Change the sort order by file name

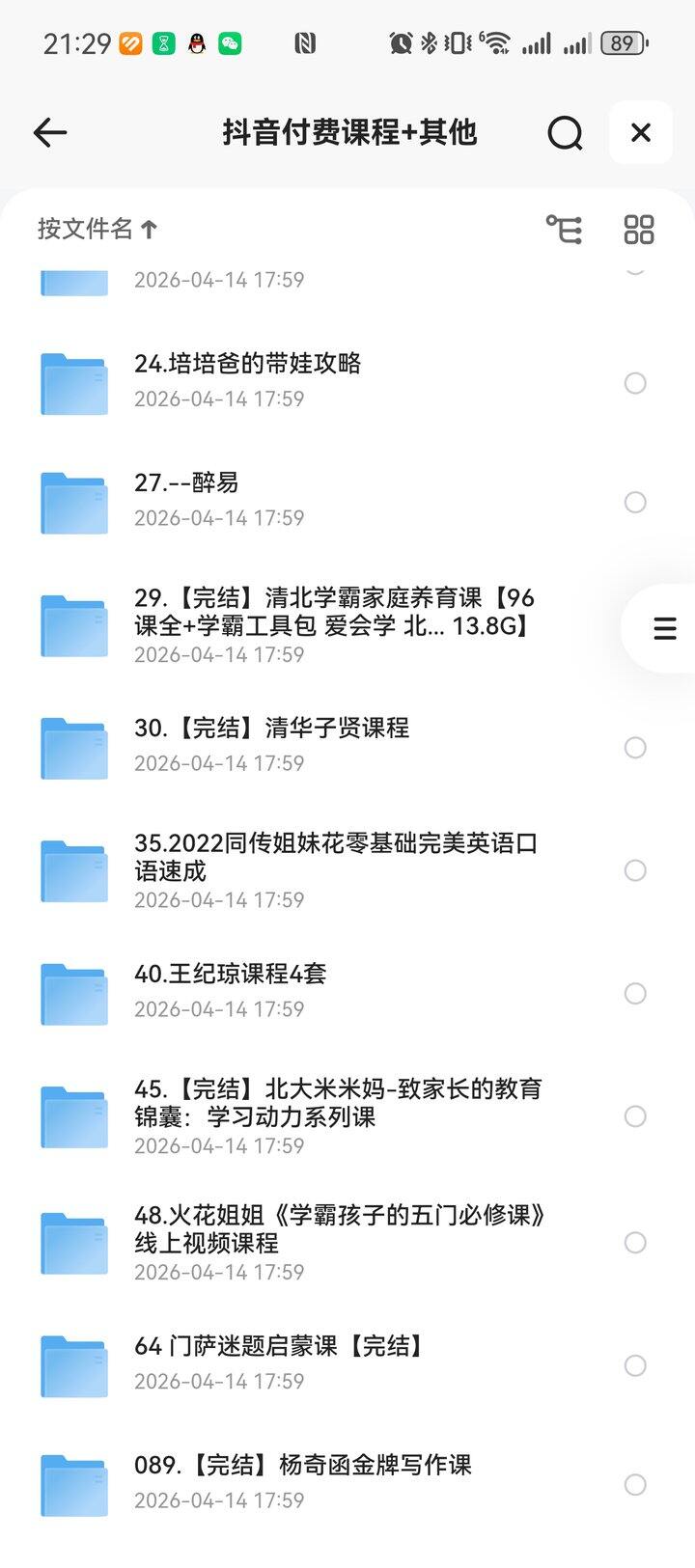(x=97, y=229)
